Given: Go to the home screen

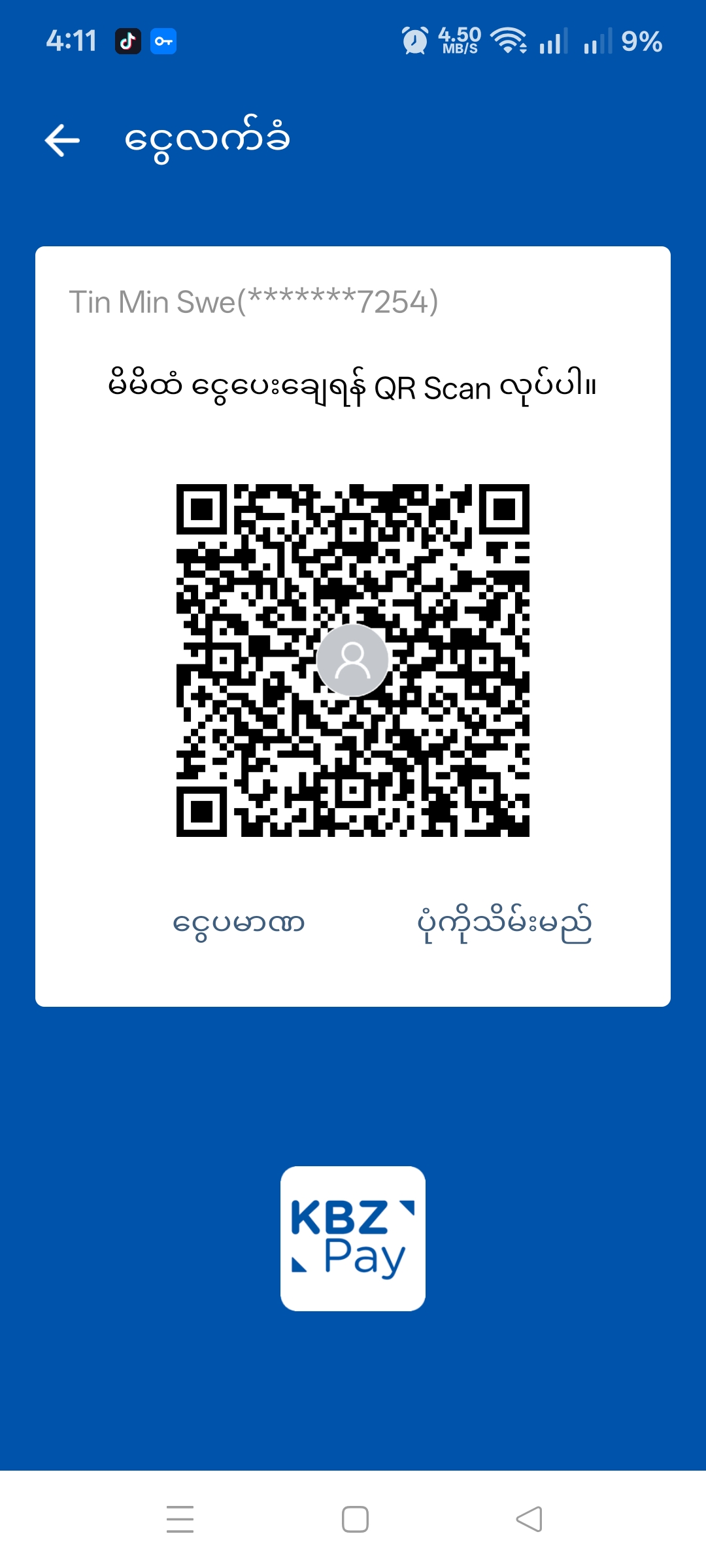Looking at the screenshot, I should (x=355, y=1518).
